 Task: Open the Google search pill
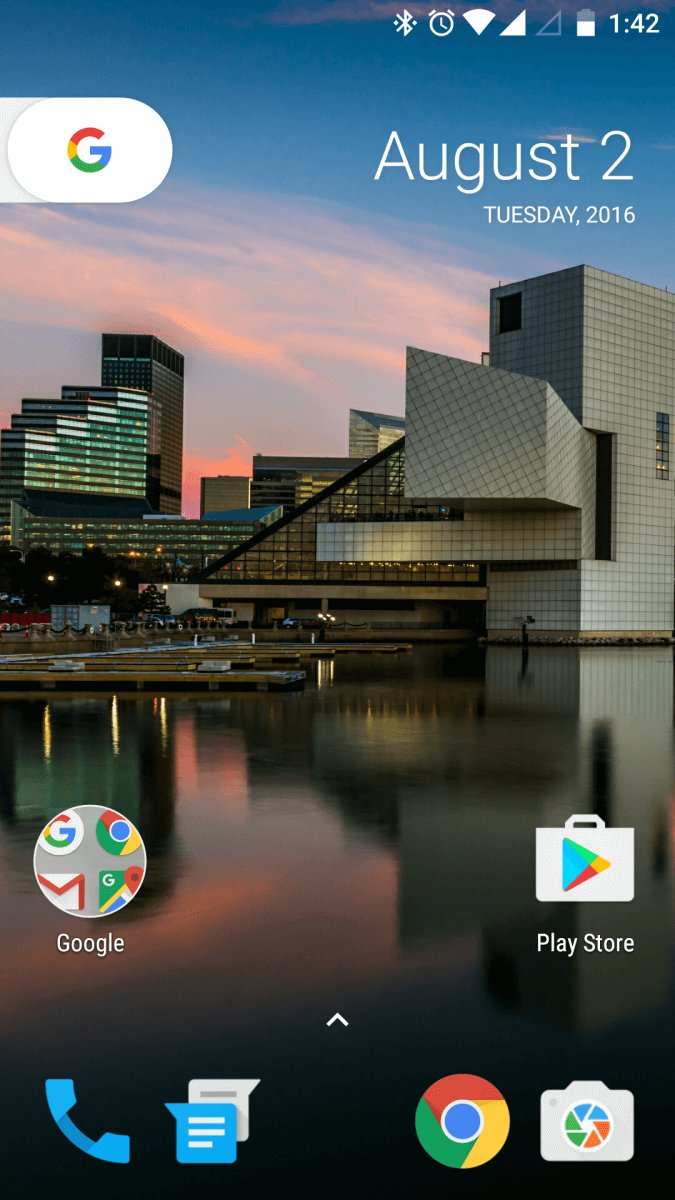tap(90, 151)
